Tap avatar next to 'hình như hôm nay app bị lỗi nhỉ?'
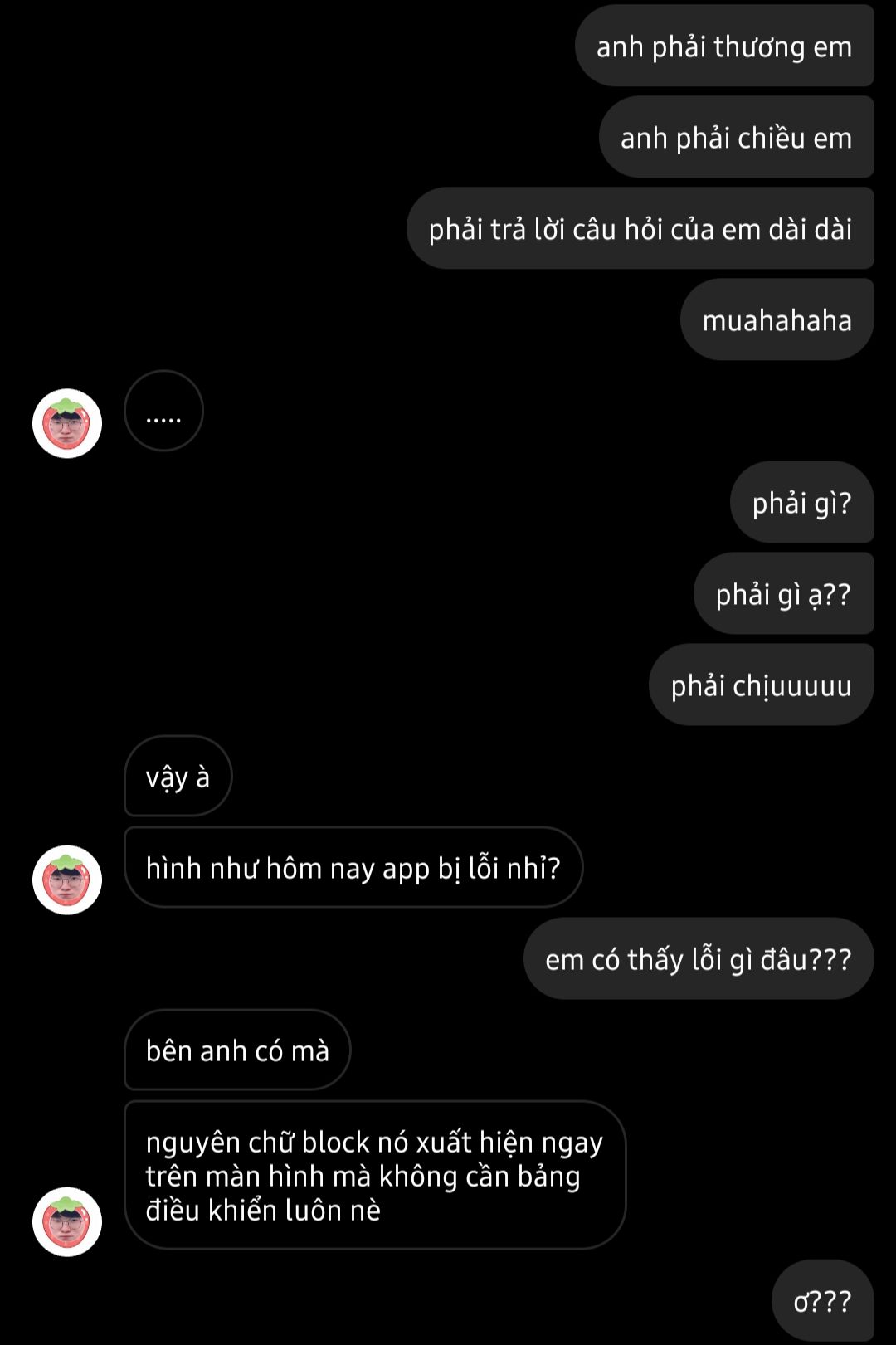This screenshot has width=896, height=1345. pyautogui.click(x=67, y=880)
